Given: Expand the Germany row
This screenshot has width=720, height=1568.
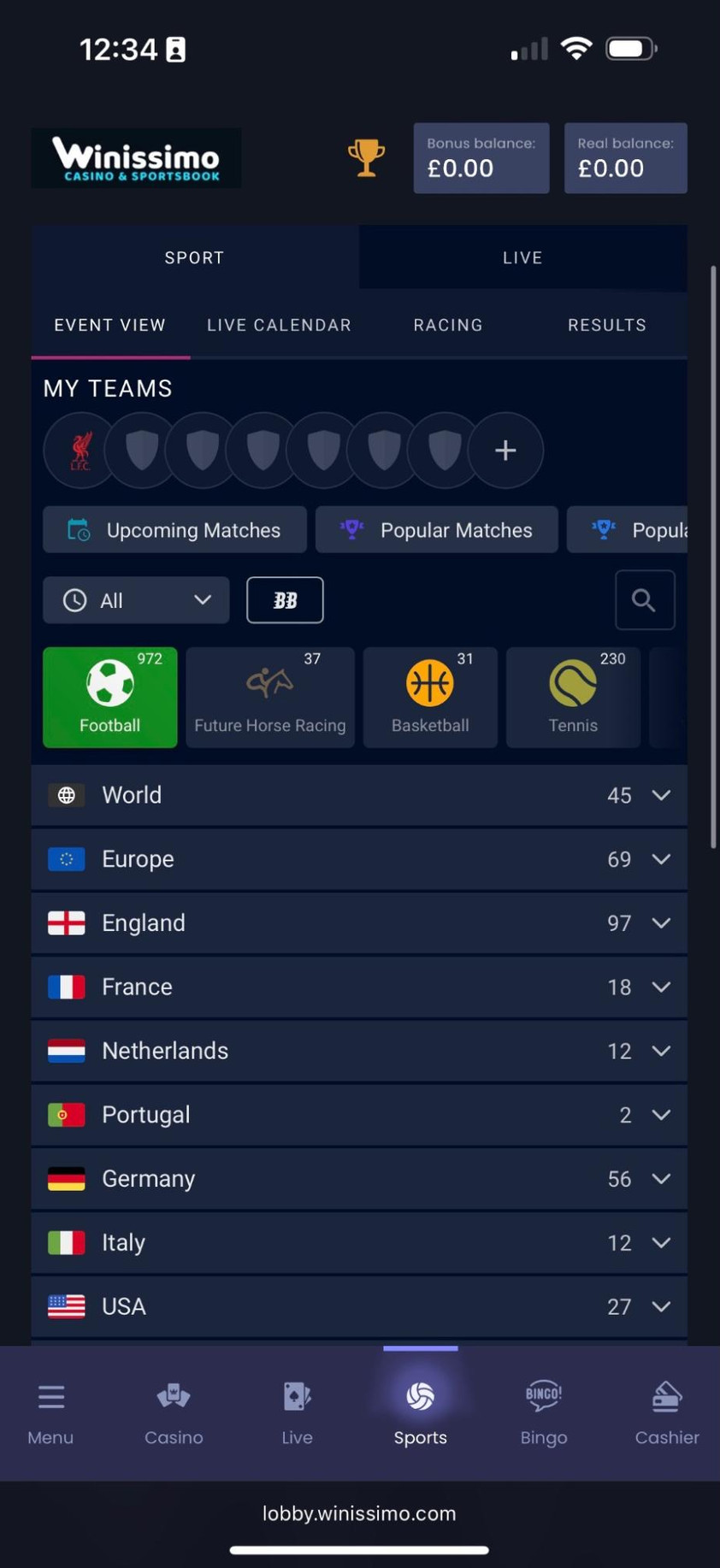Looking at the screenshot, I should pos(359,1179).
